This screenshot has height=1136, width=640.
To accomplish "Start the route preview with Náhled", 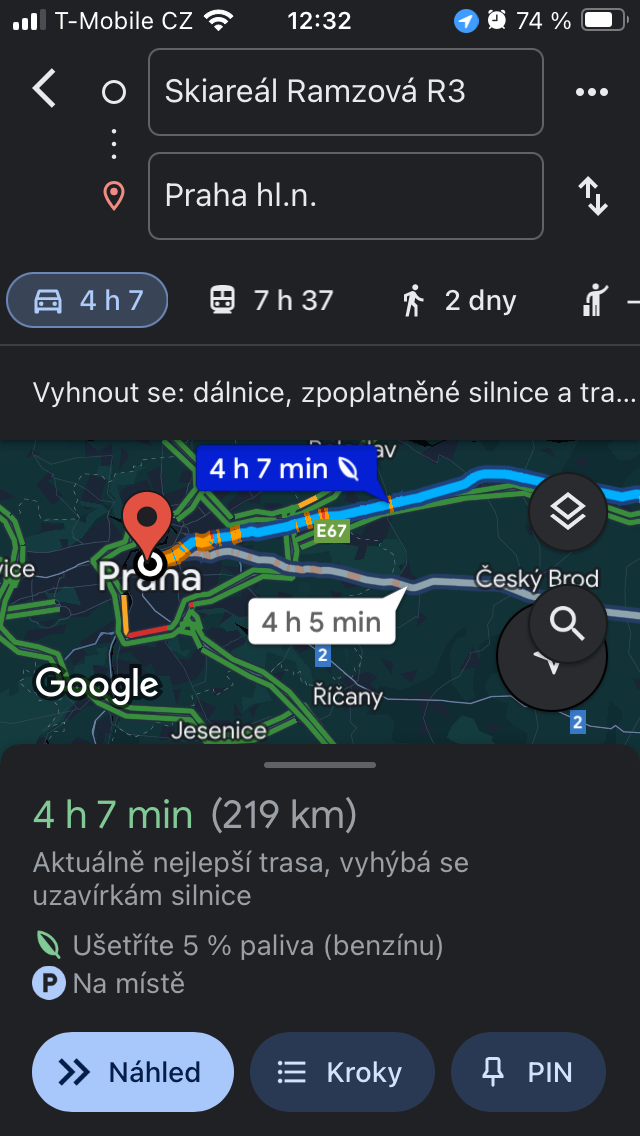I will (132, 1072).
